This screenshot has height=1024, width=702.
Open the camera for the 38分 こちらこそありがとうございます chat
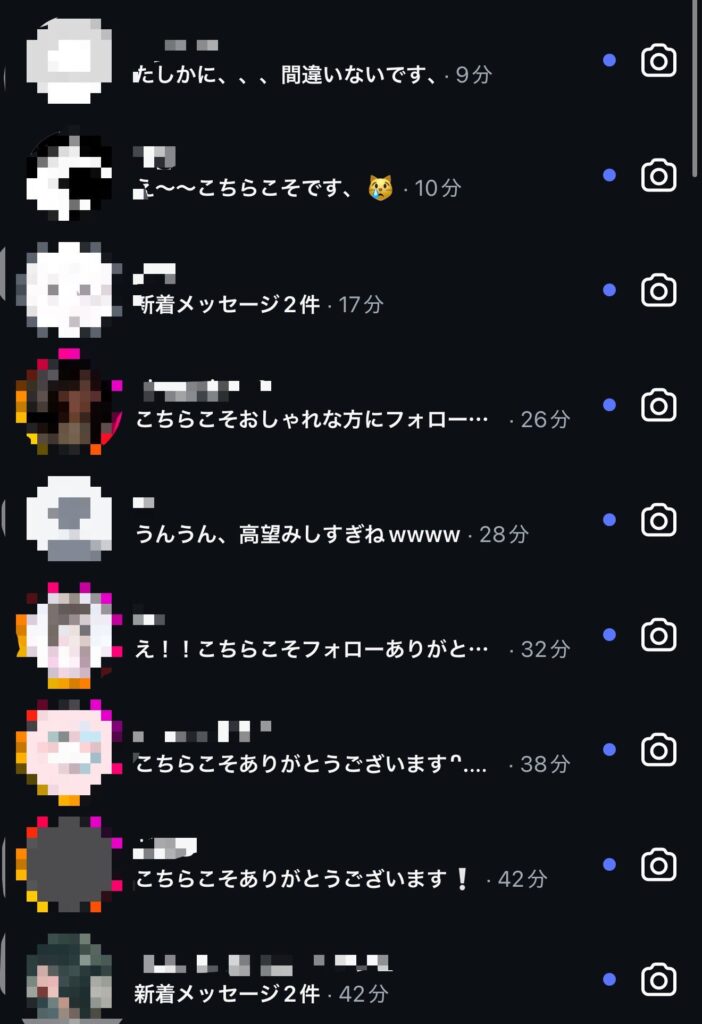[x=658, y=749]
